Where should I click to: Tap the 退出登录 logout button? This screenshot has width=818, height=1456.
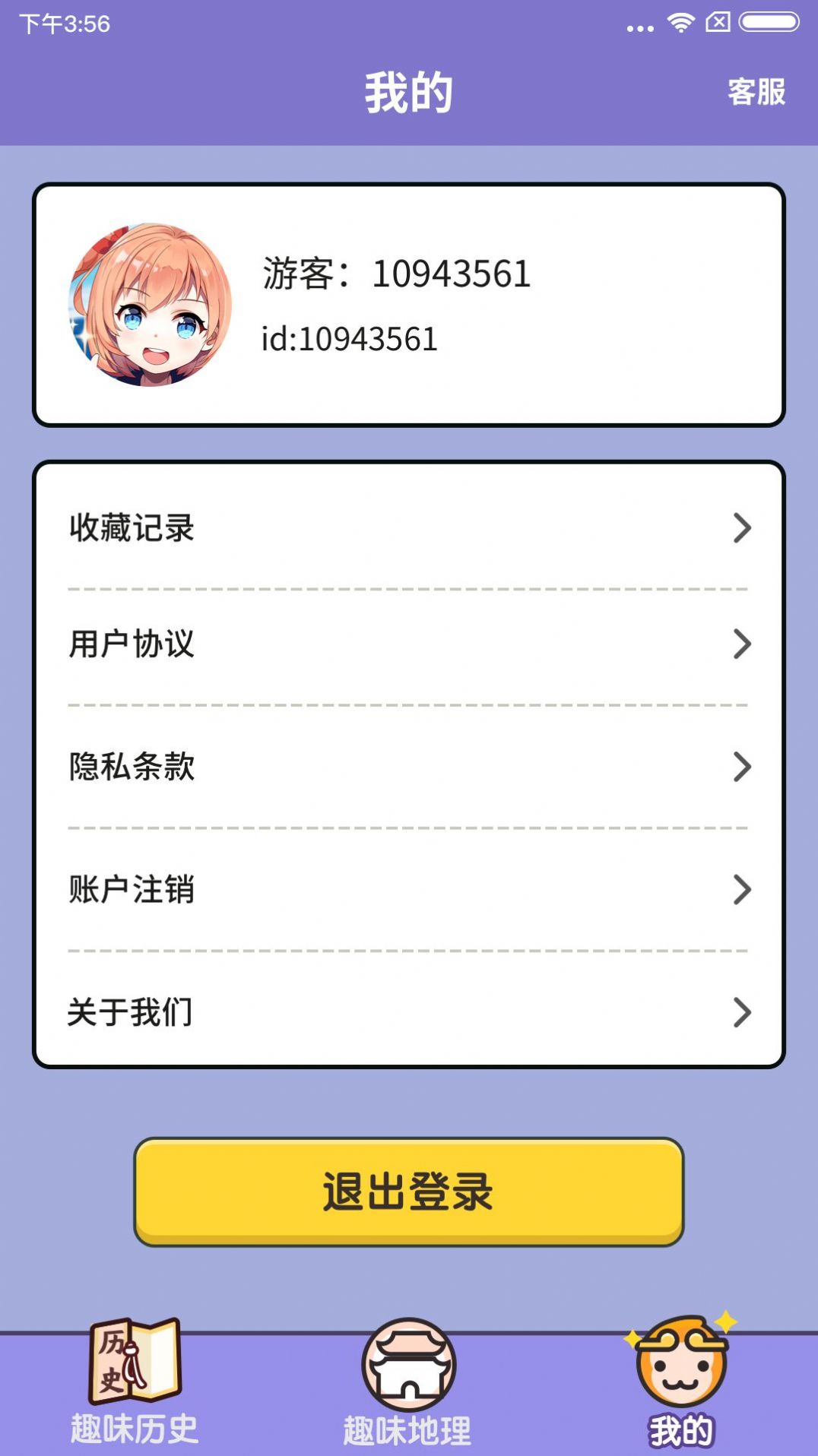click(x=408, y=1191)
